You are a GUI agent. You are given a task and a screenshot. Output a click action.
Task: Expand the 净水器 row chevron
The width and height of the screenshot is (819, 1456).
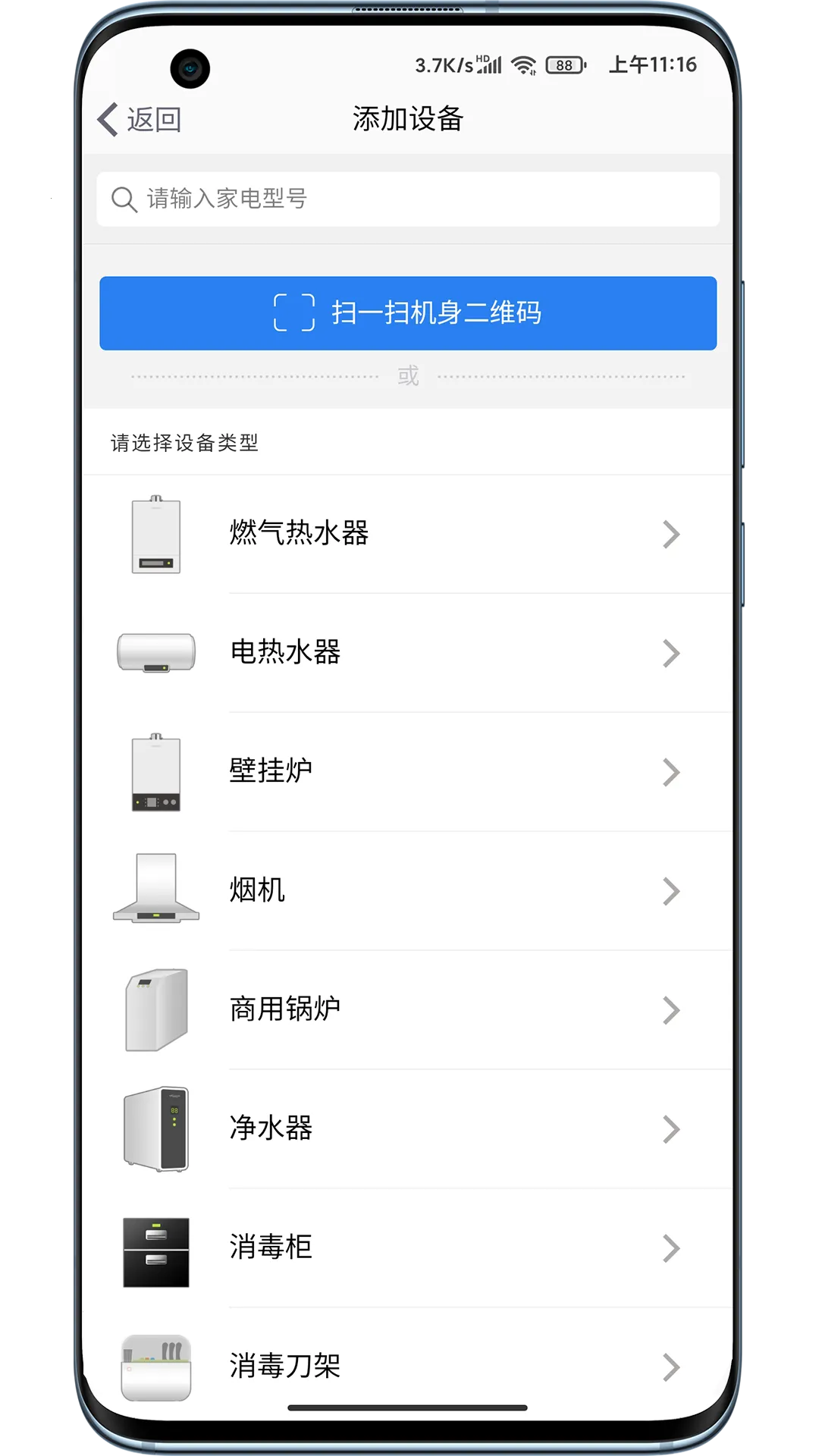click(670, 1130)
